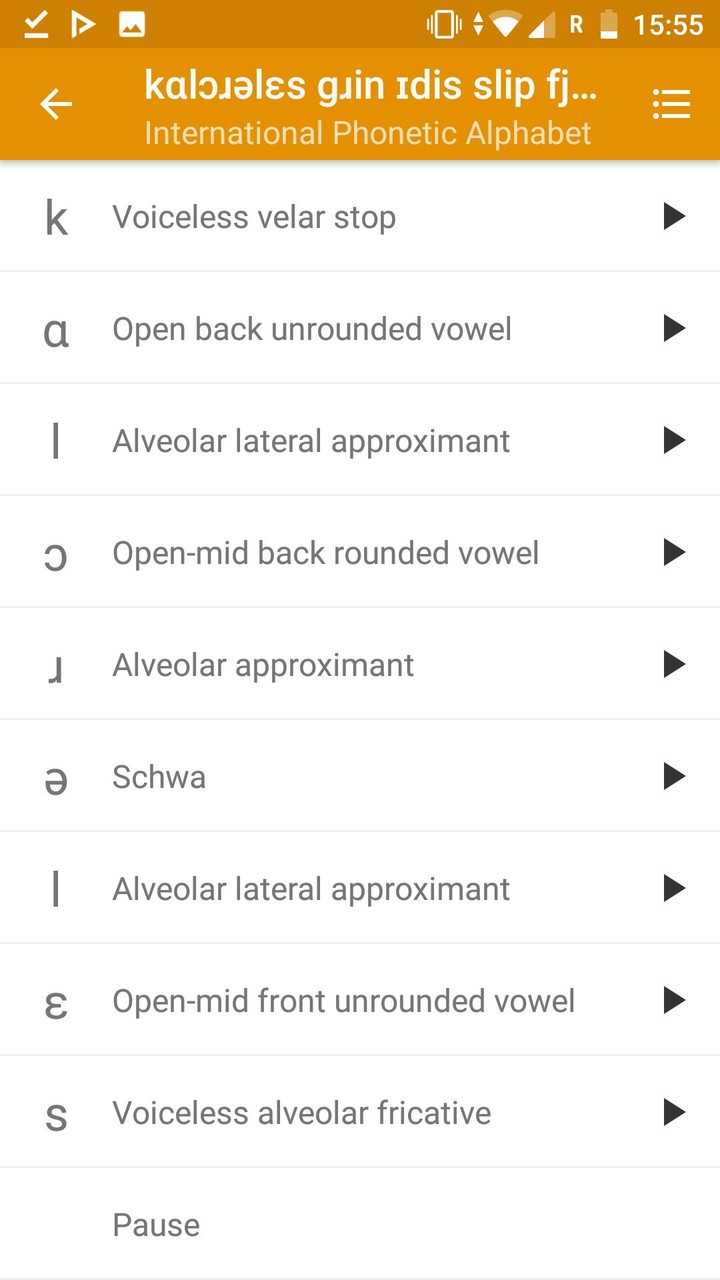Open the symbol list view icon
Screen dimensions: 720x1280
[671, 103]
